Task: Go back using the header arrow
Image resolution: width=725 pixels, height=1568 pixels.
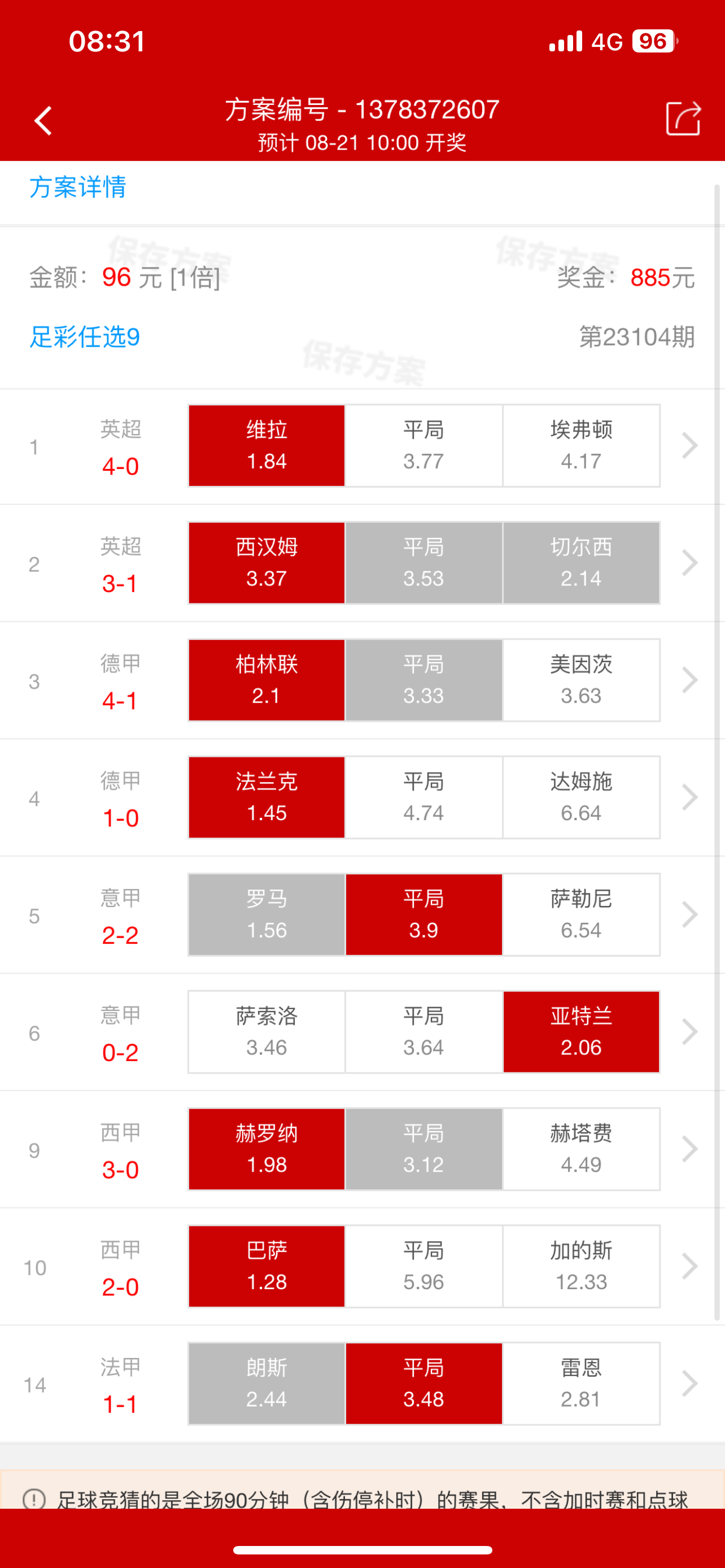Action: (x=42, y=121)
